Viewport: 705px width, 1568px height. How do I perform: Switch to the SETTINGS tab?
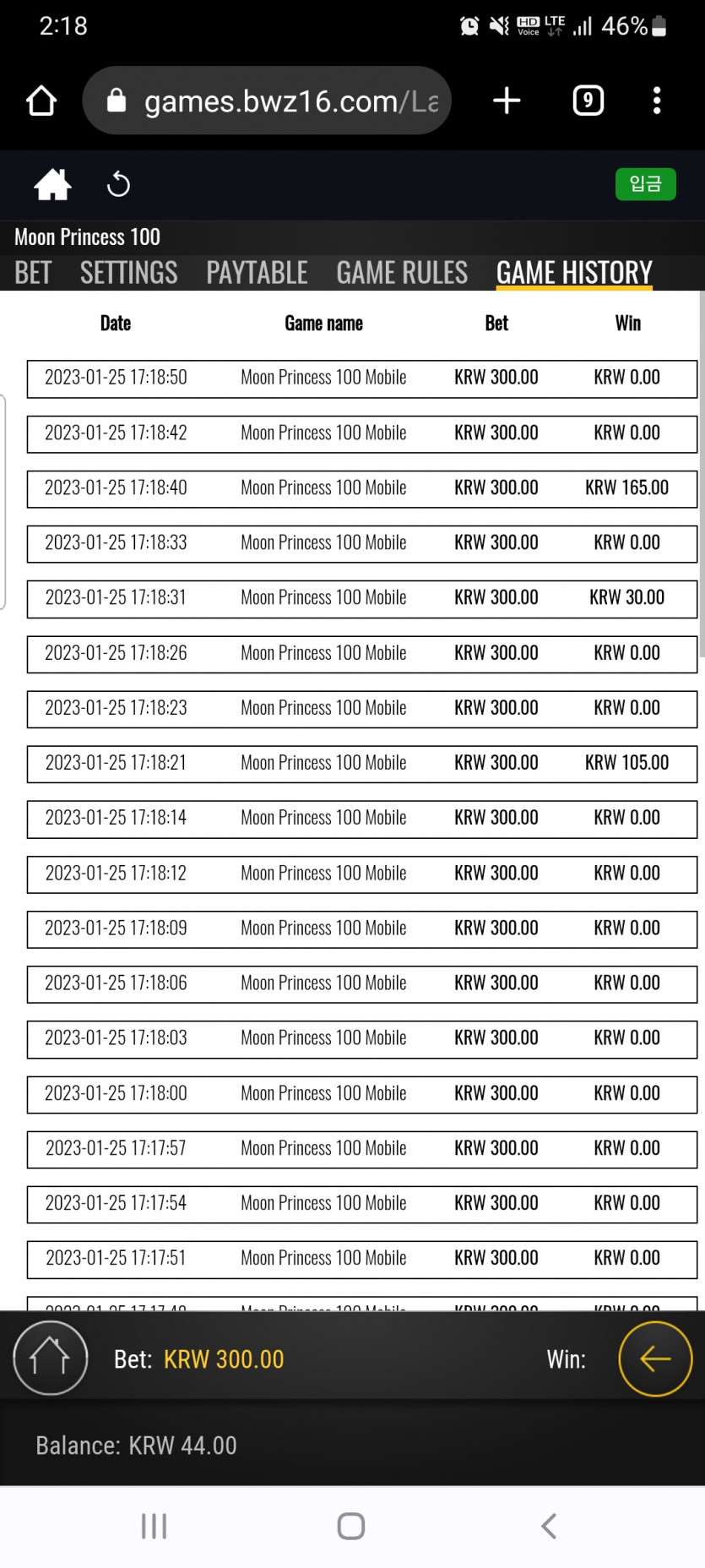coord(129,273)
